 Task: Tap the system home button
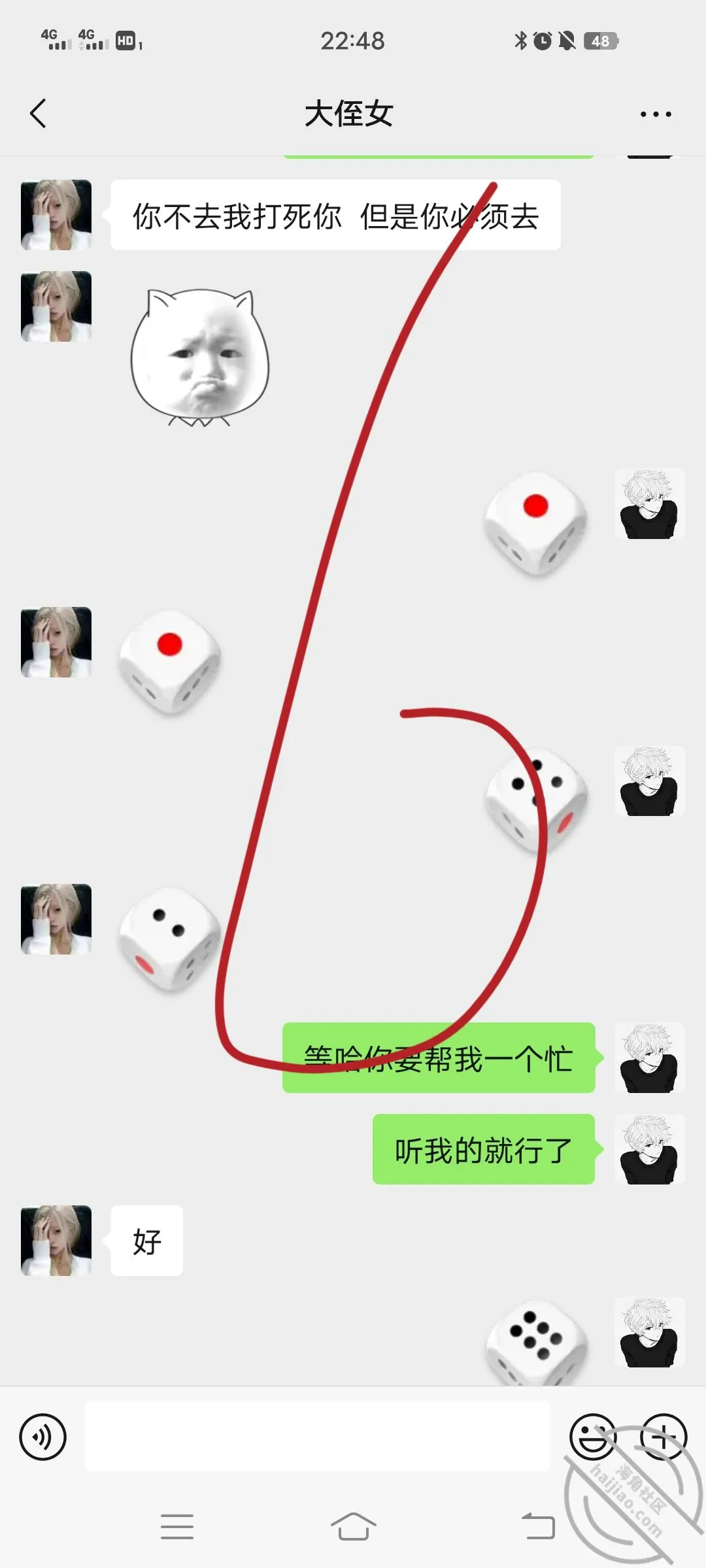click(x=353, y=1527)
